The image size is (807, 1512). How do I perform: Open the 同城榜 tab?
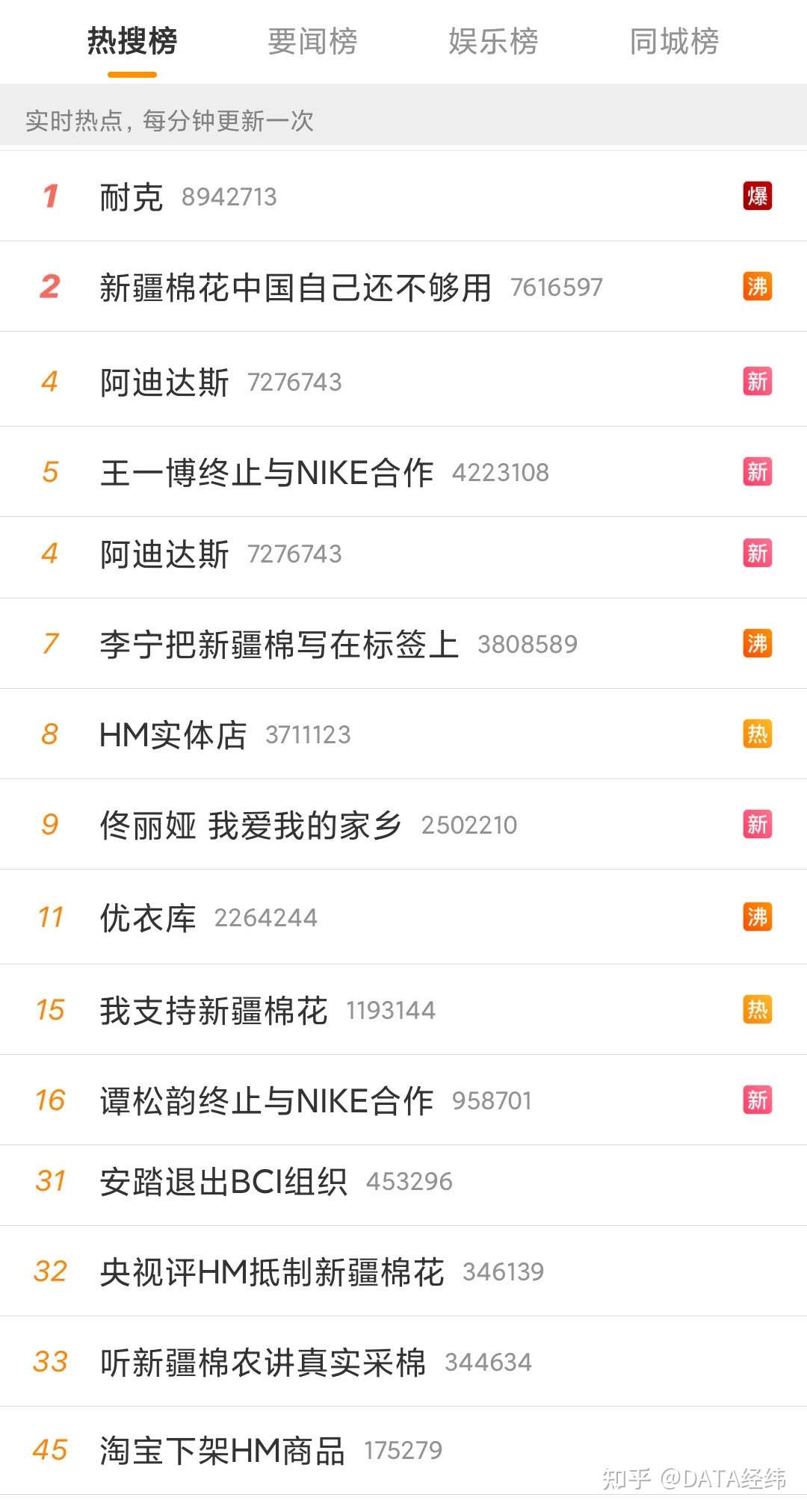point(674,42)
